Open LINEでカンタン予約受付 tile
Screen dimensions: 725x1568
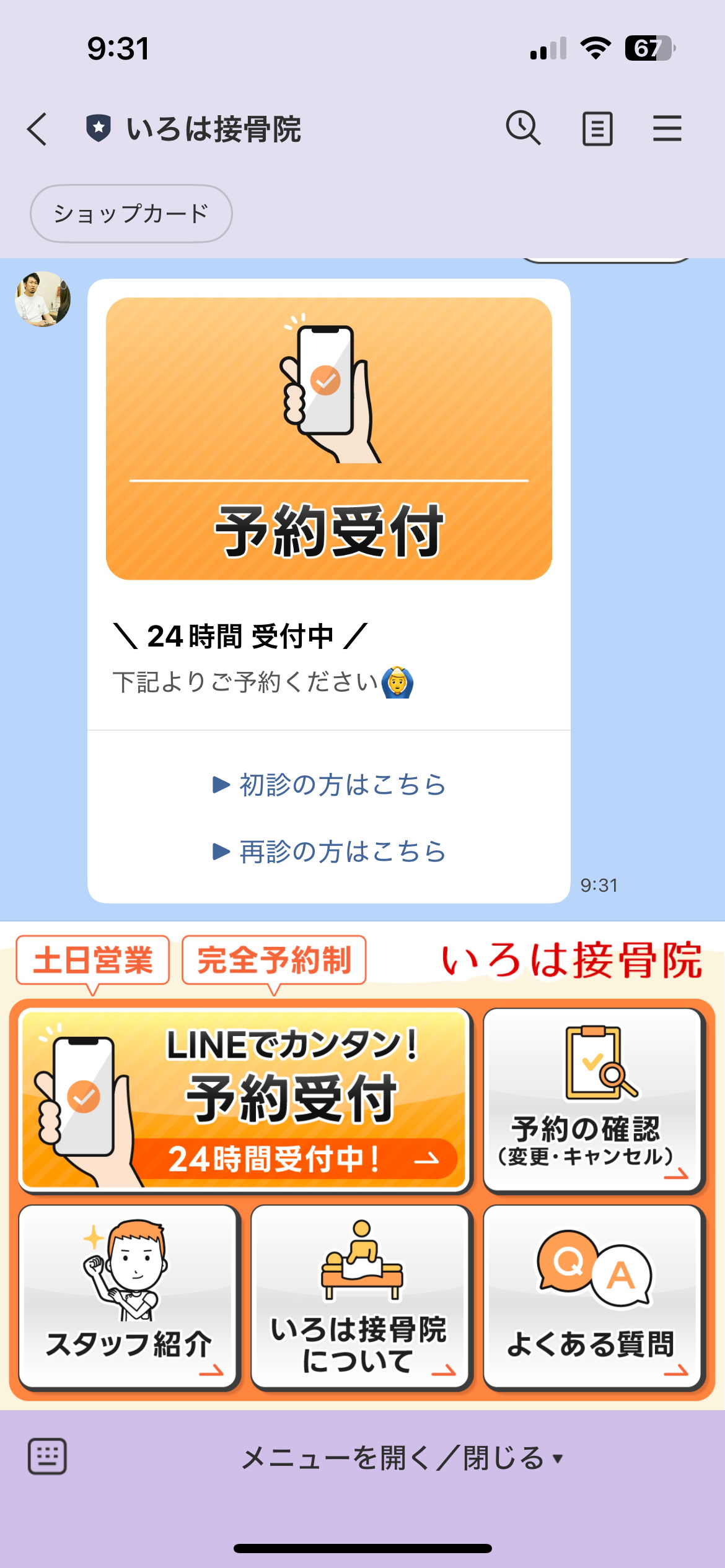tap(245, 1100)
